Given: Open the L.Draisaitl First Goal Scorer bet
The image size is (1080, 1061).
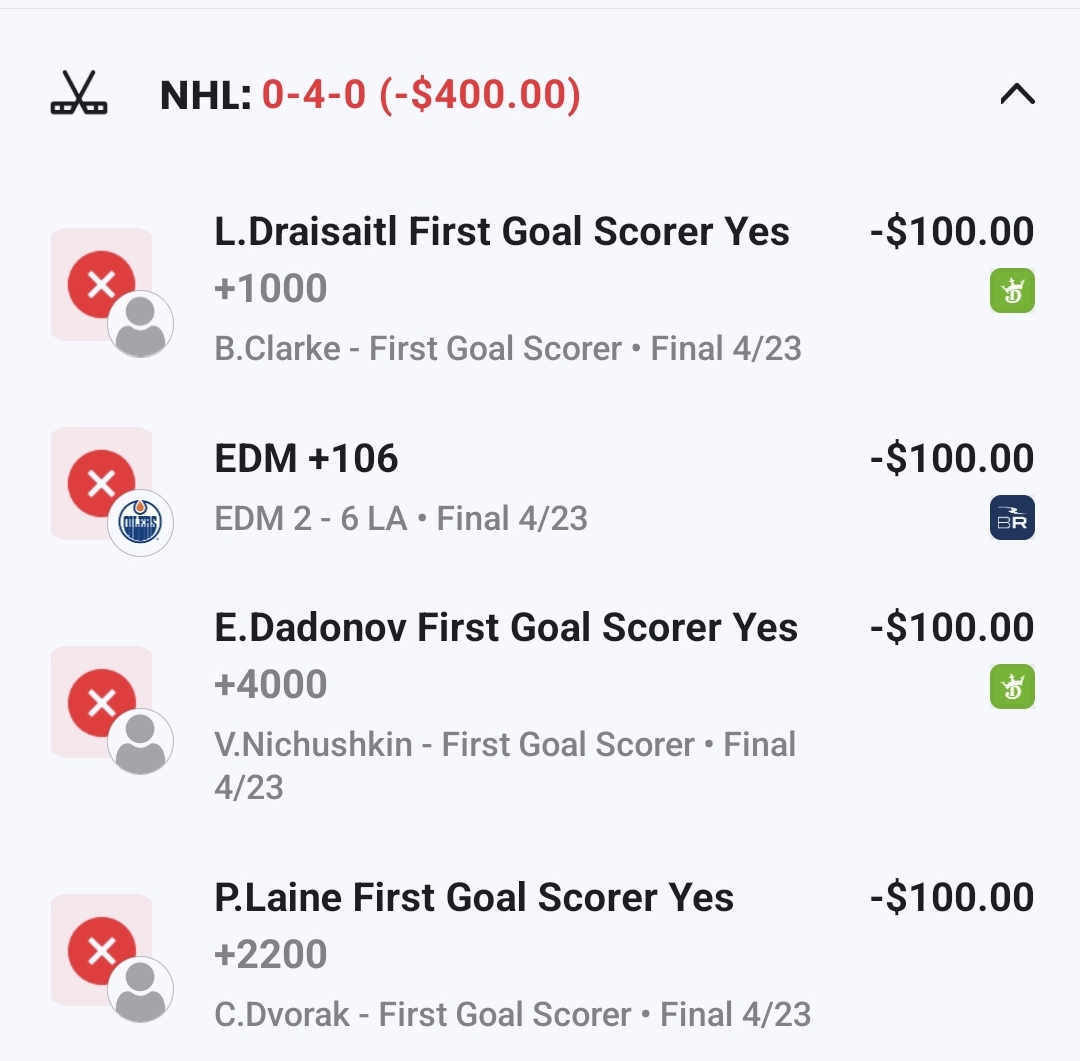Looking at the screenshot, I should (502, 232).
